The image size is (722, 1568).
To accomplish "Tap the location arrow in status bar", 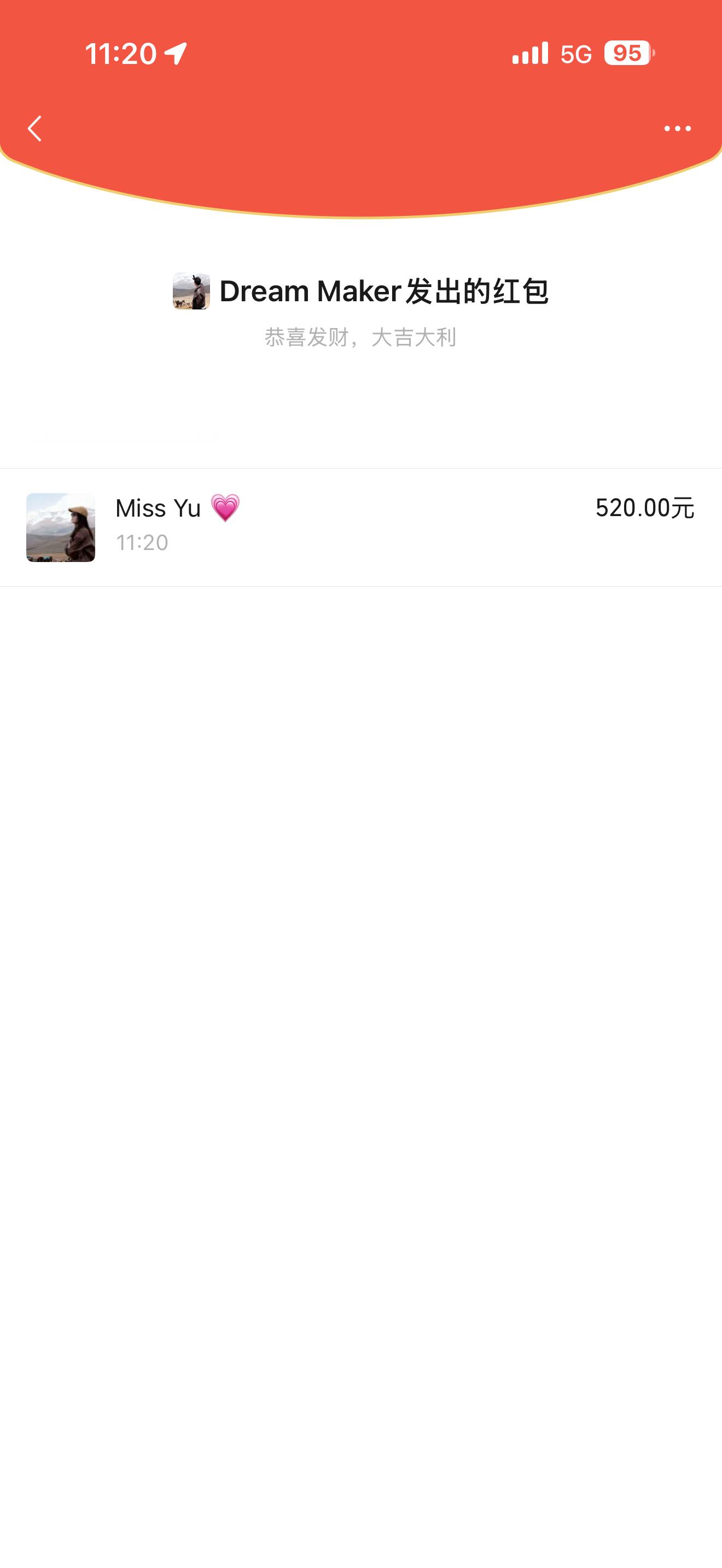I will (x=174, y=54).
